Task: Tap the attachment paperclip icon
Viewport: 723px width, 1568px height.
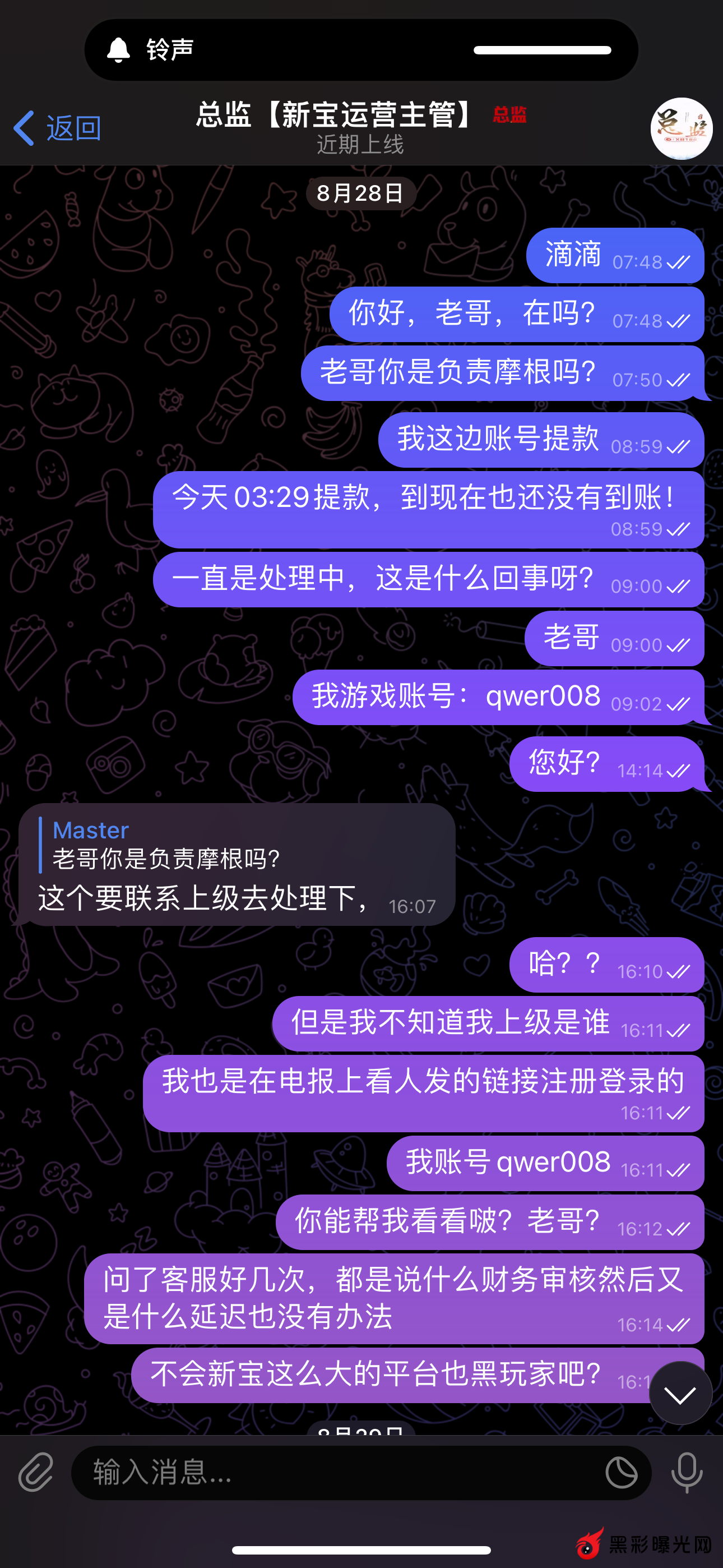Action: (36, 1473)
